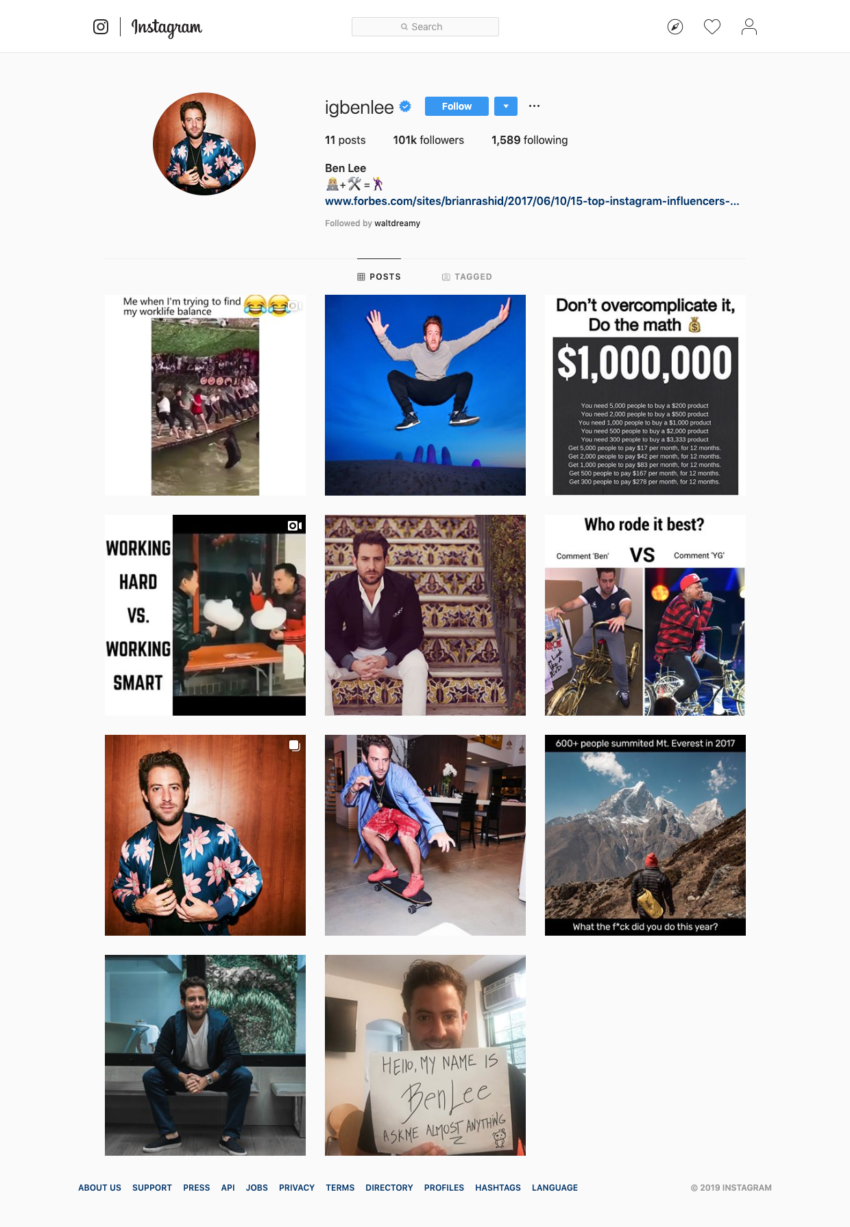
Task: Open the worklife balance meme post
Action: click(205, 395)
